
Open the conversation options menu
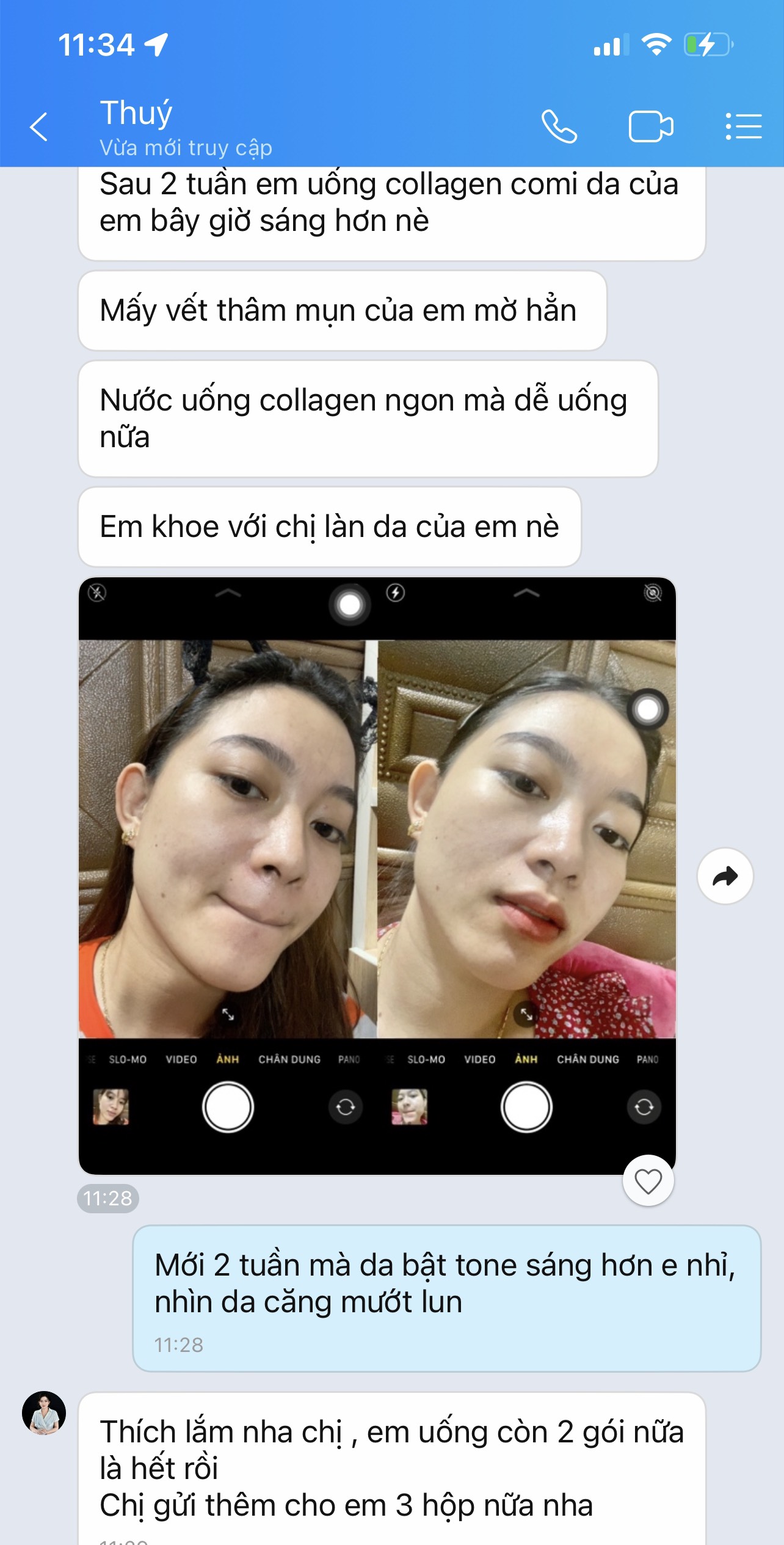[743, 127]
